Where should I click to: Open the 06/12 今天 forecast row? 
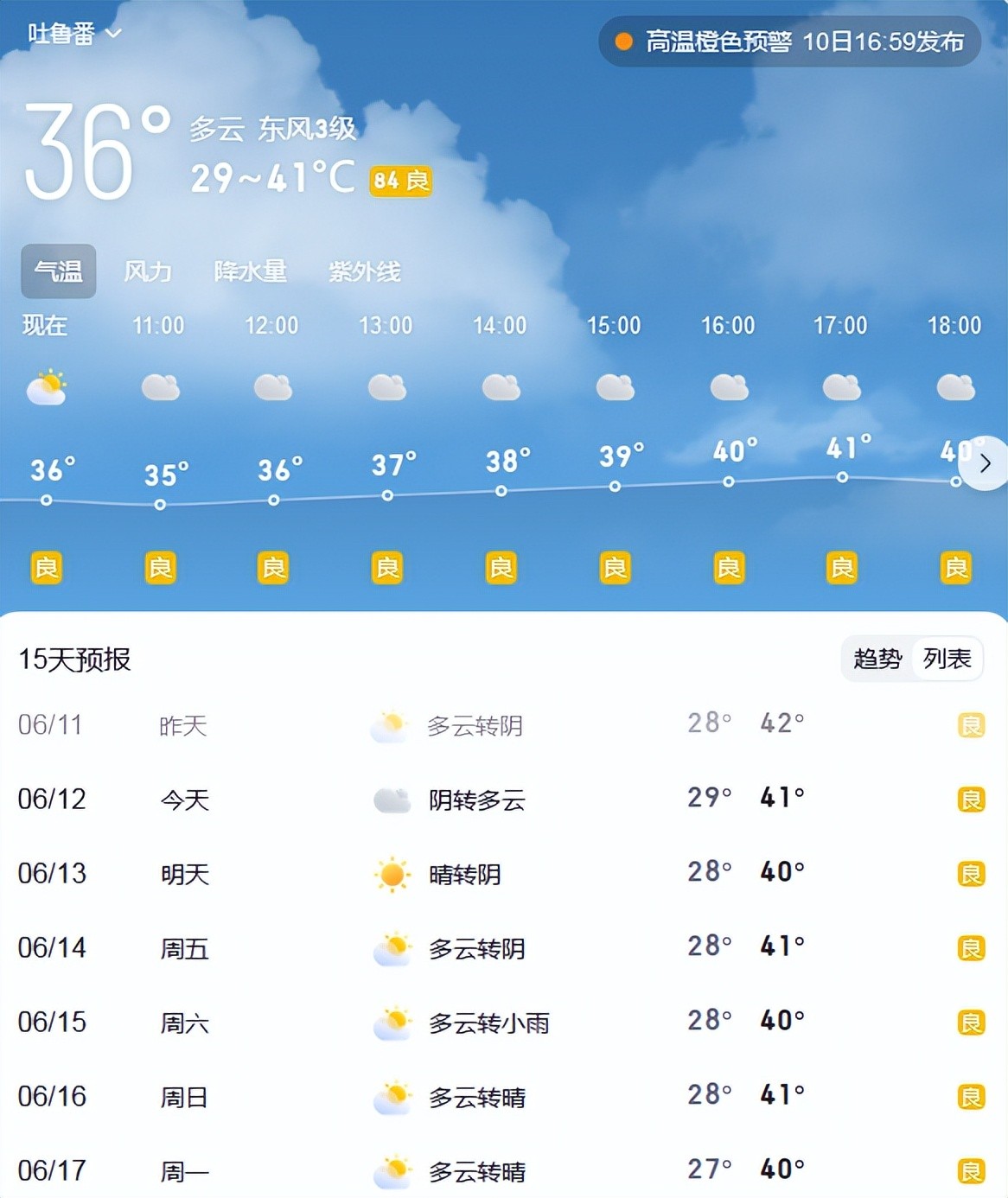pyautogui.click(x=501, y=800)
